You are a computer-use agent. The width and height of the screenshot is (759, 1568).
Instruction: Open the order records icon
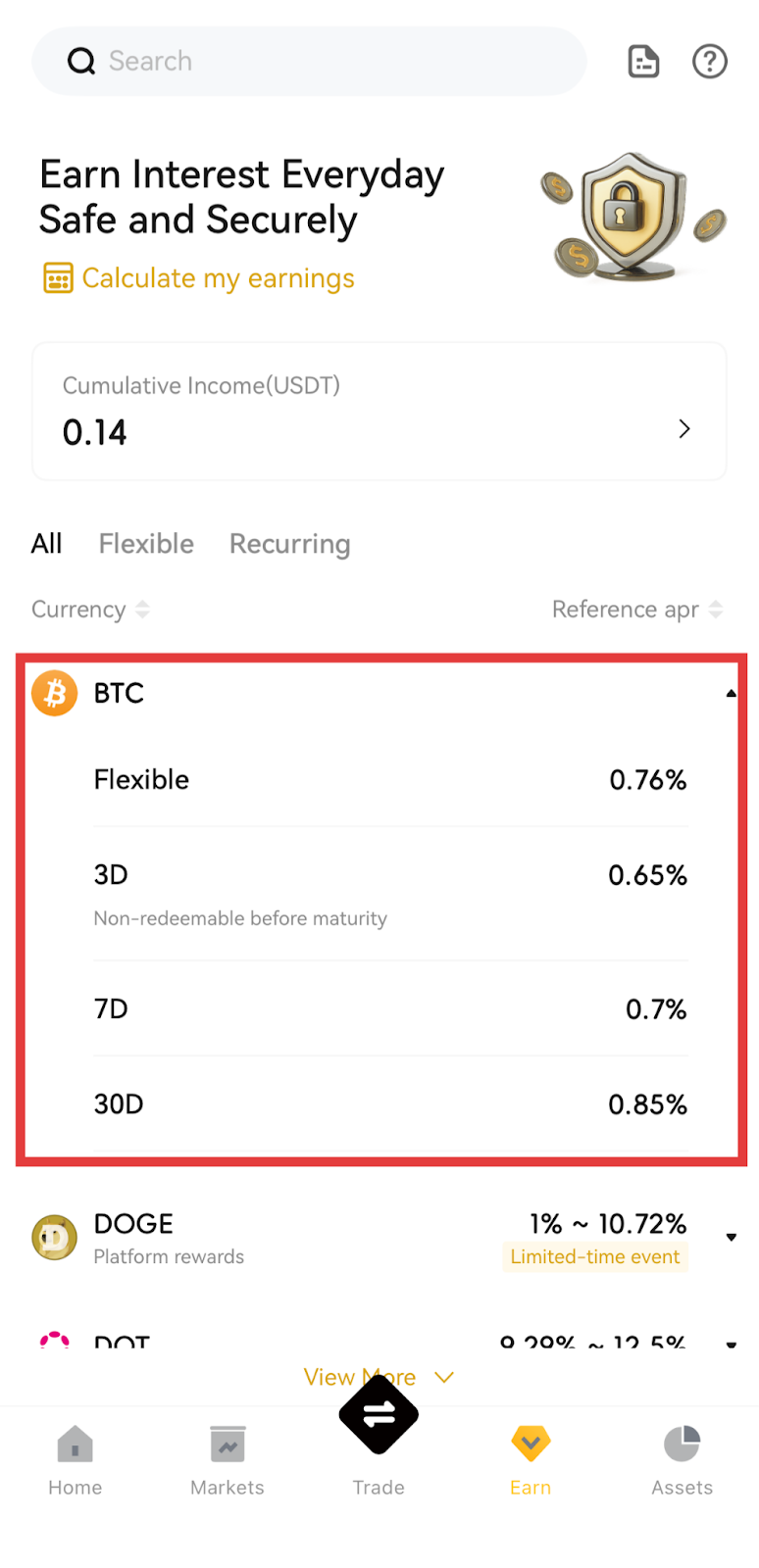click(x=643, y=62)
